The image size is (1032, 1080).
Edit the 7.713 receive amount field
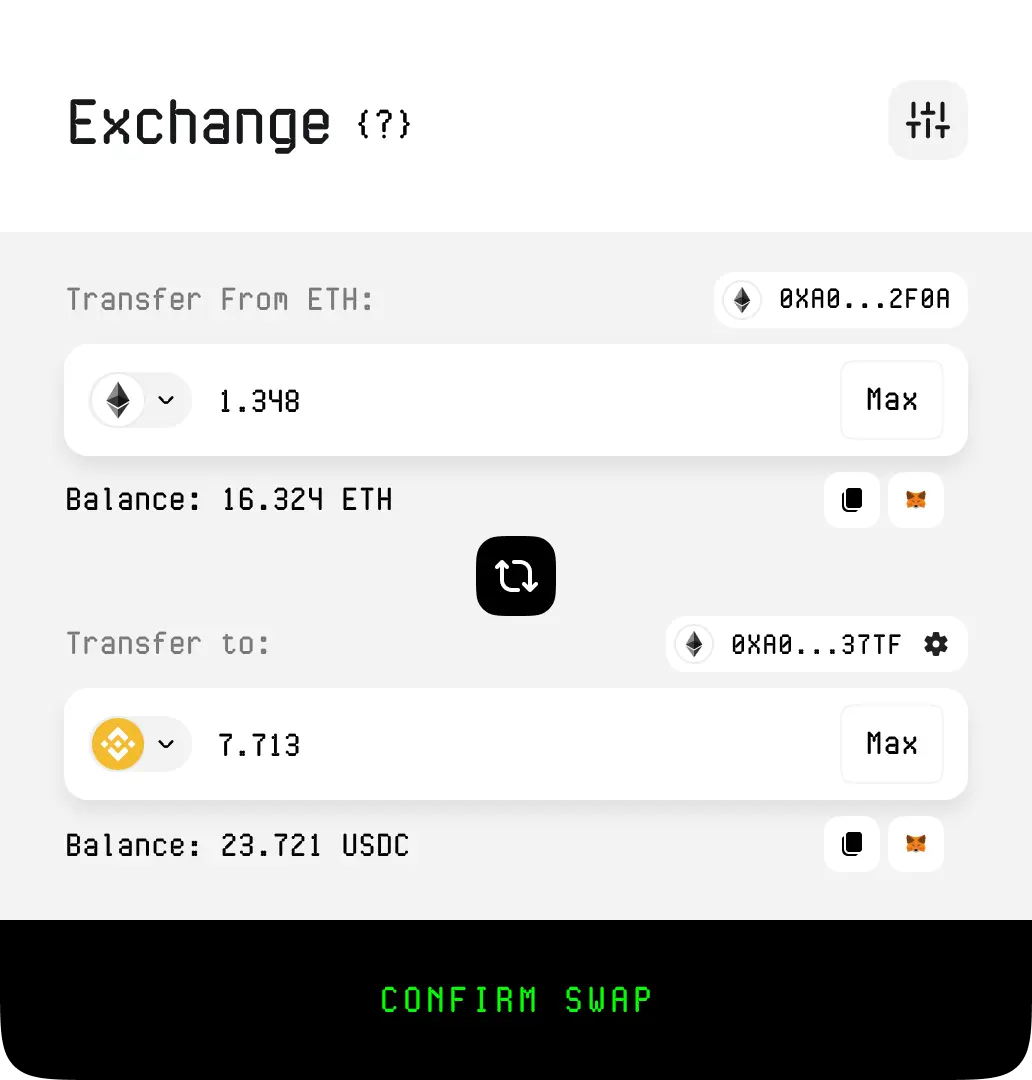[500, 745]
